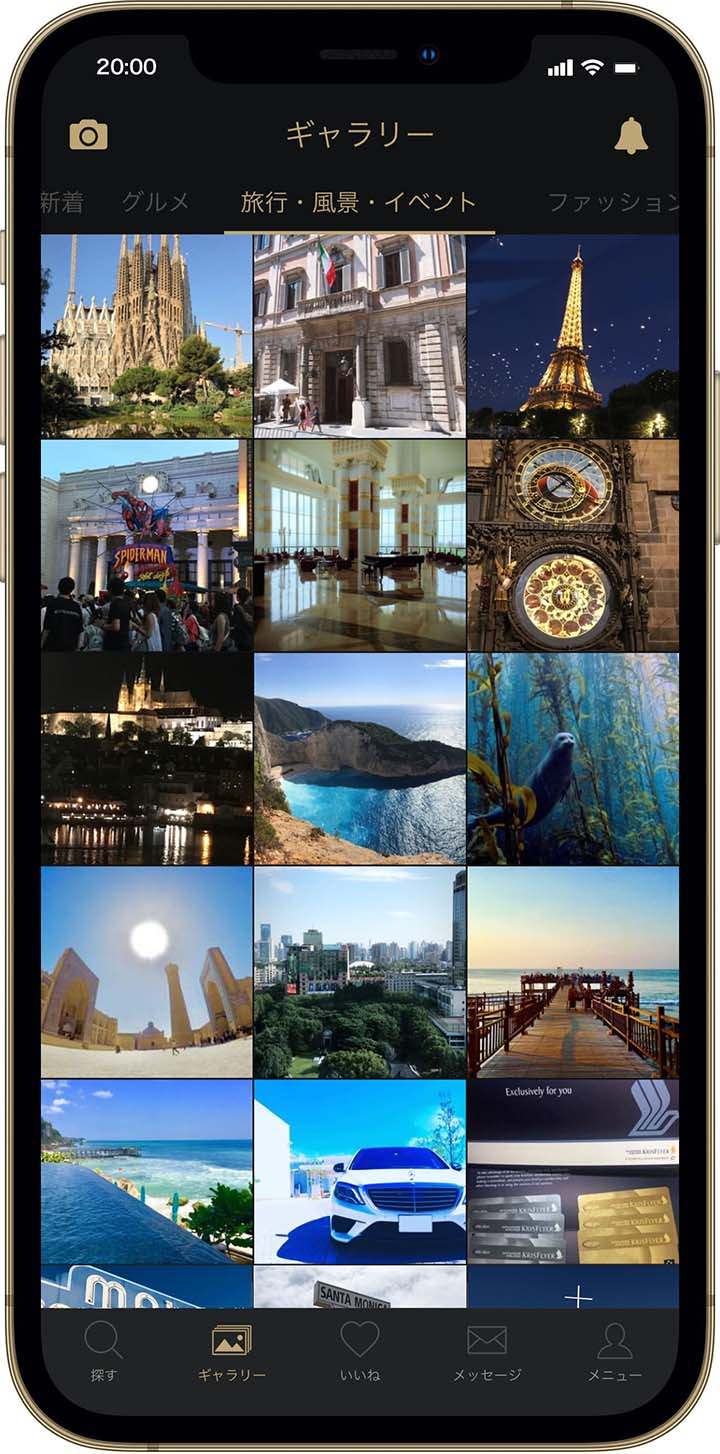Go to the 探す search tab

click(x=104, y=1351)
